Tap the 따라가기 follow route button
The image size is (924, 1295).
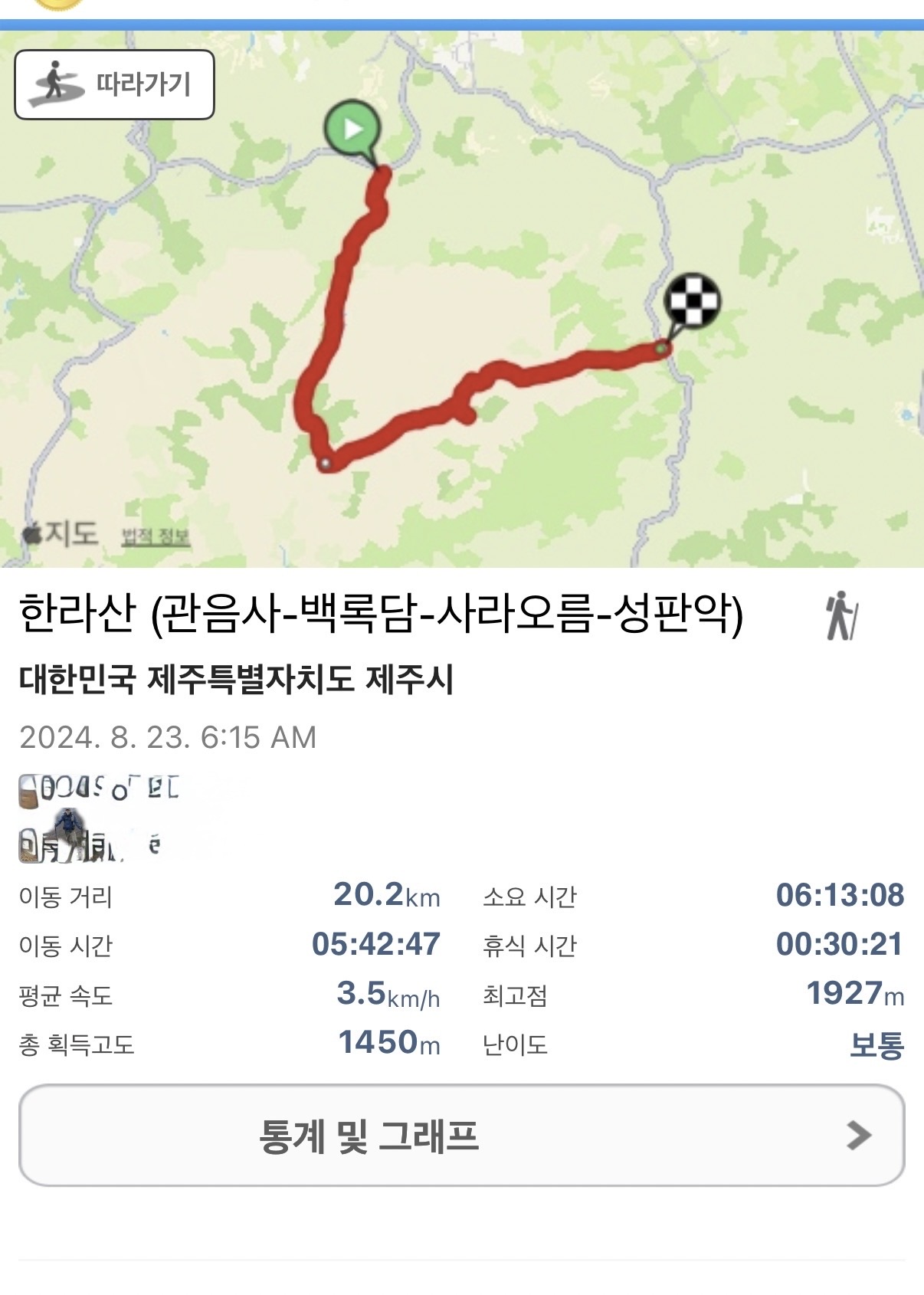pos(114,84)
